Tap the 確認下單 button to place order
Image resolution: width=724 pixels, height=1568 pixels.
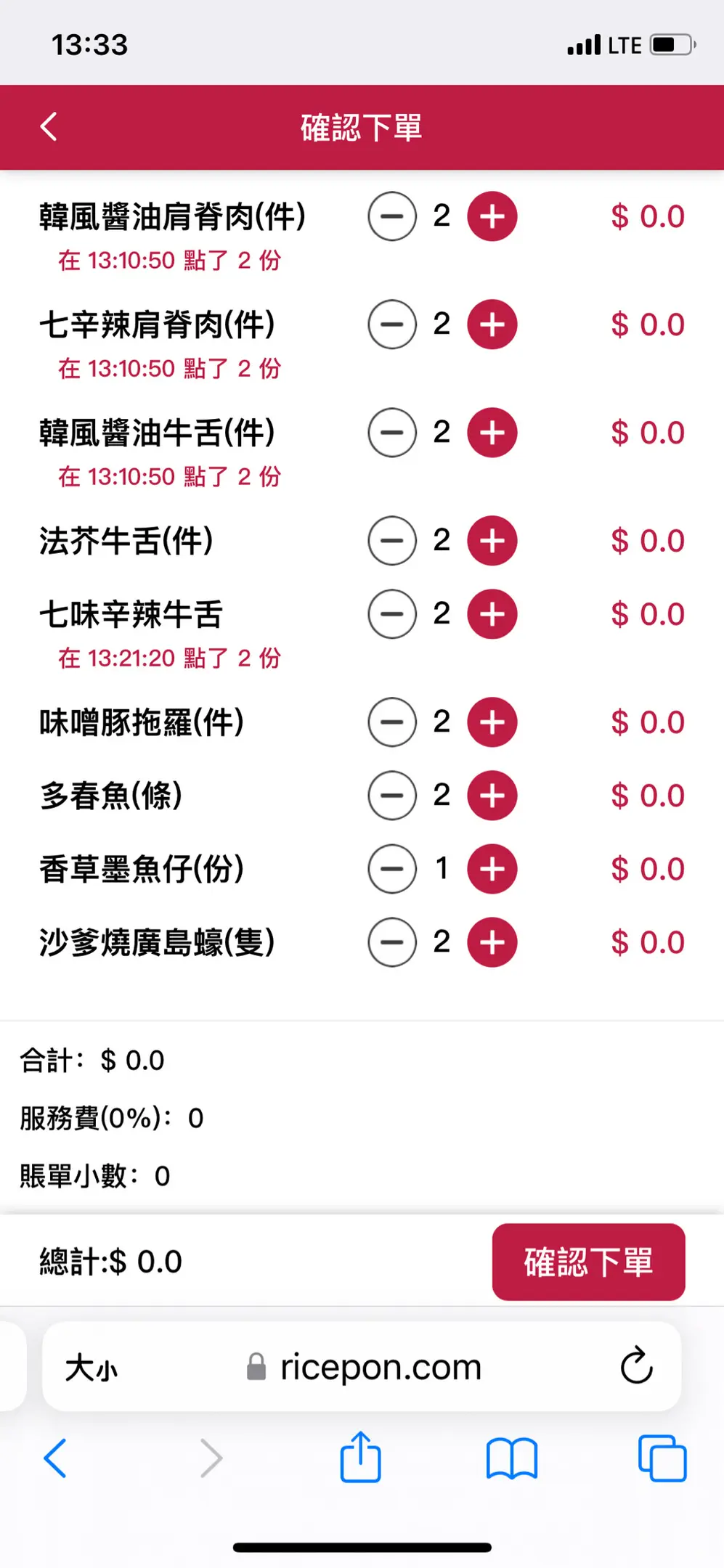pos(588,1262)
